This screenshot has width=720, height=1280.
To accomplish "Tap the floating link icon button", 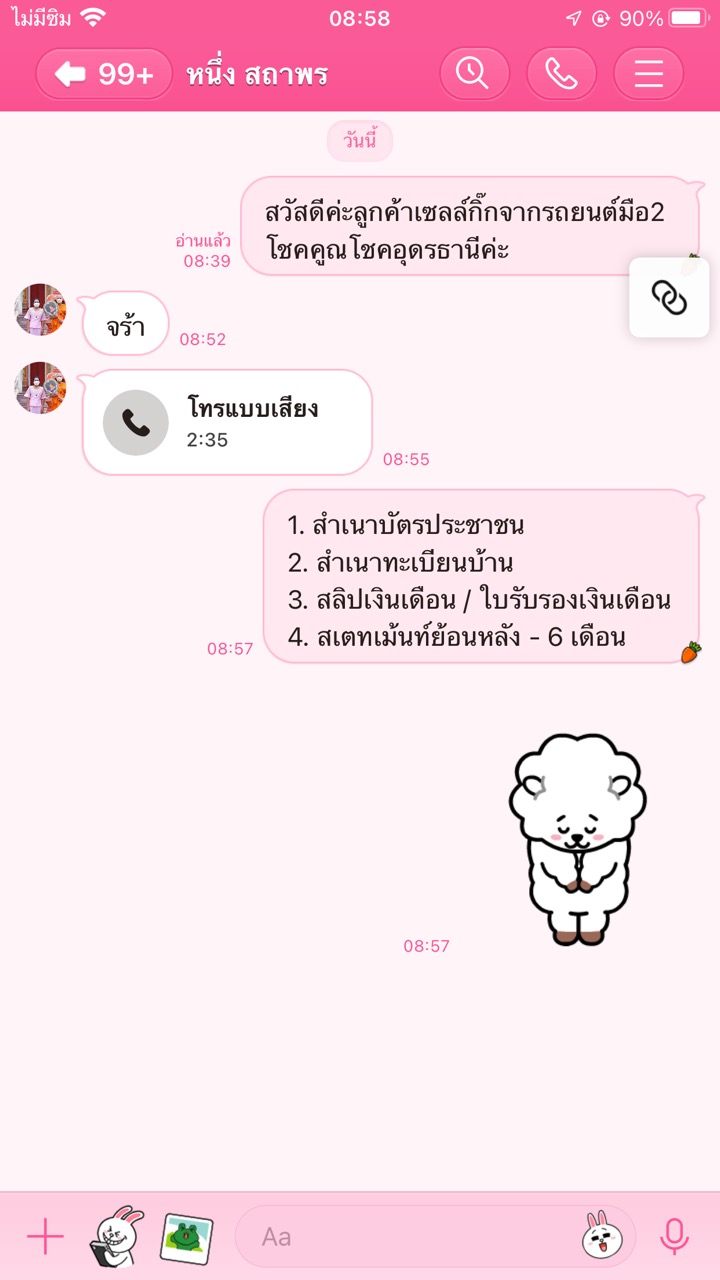I will [669, 297].
